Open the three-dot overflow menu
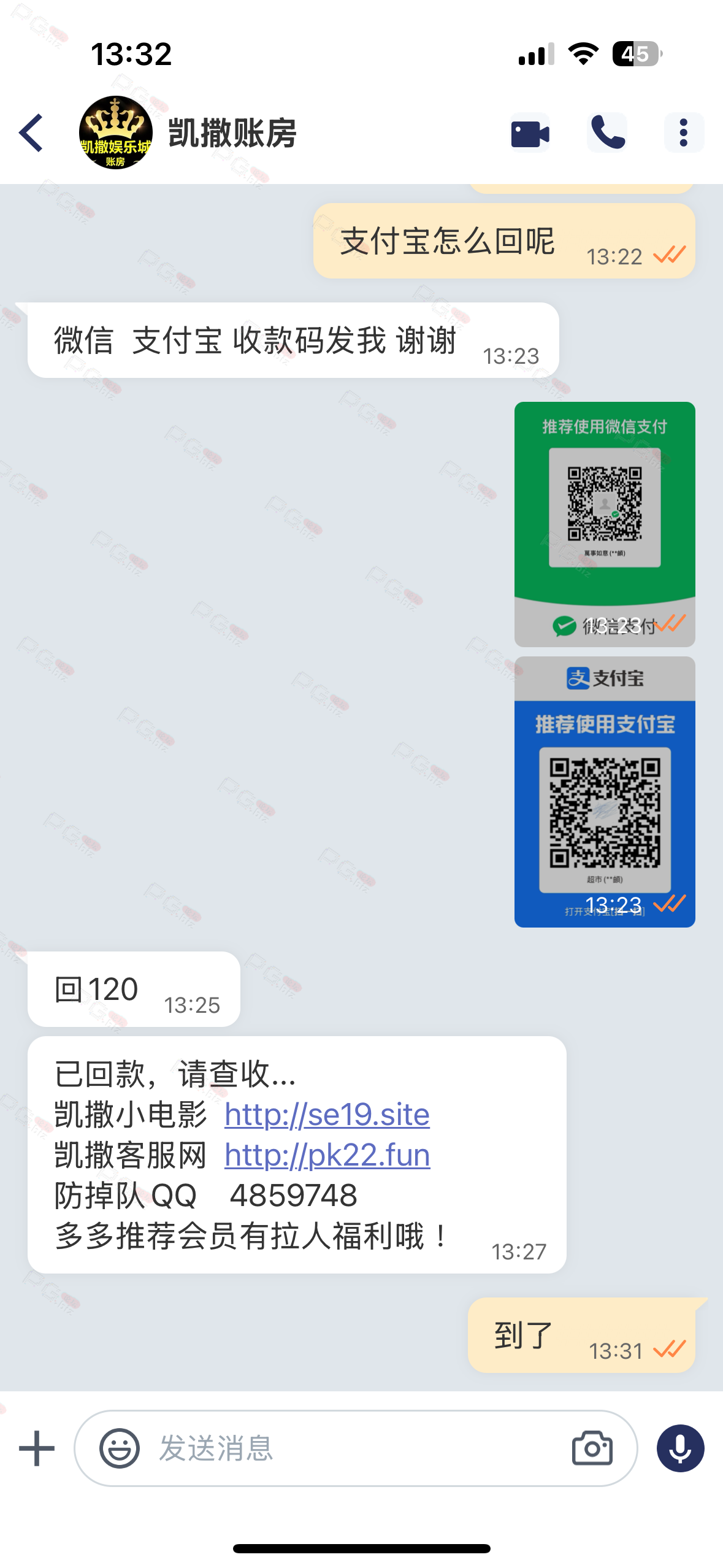This screenshot has width=723, height=1568. coord(684,133)
